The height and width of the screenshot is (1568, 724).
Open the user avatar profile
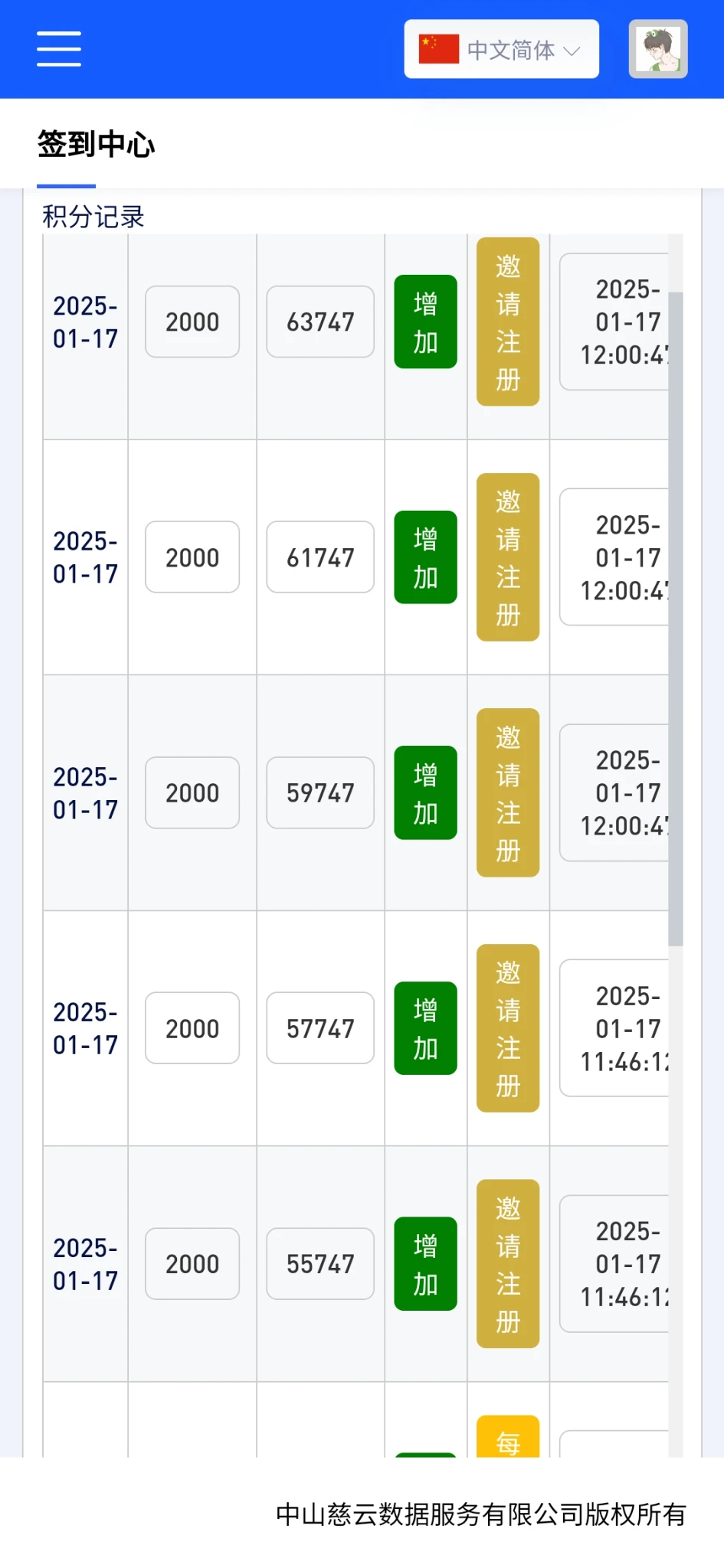pyautogui.click(x=658, y=49)
